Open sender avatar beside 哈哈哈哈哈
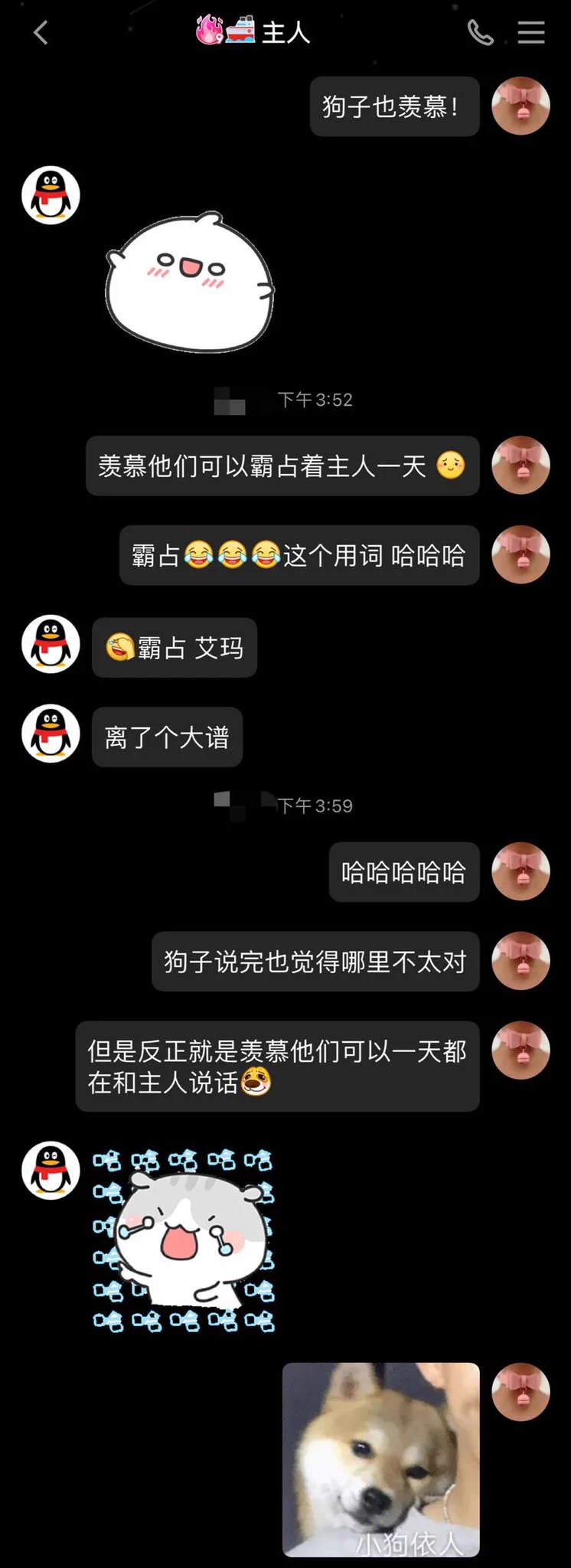The height and width of the screenshot is (1568, 571). click(x=520, y=871)
